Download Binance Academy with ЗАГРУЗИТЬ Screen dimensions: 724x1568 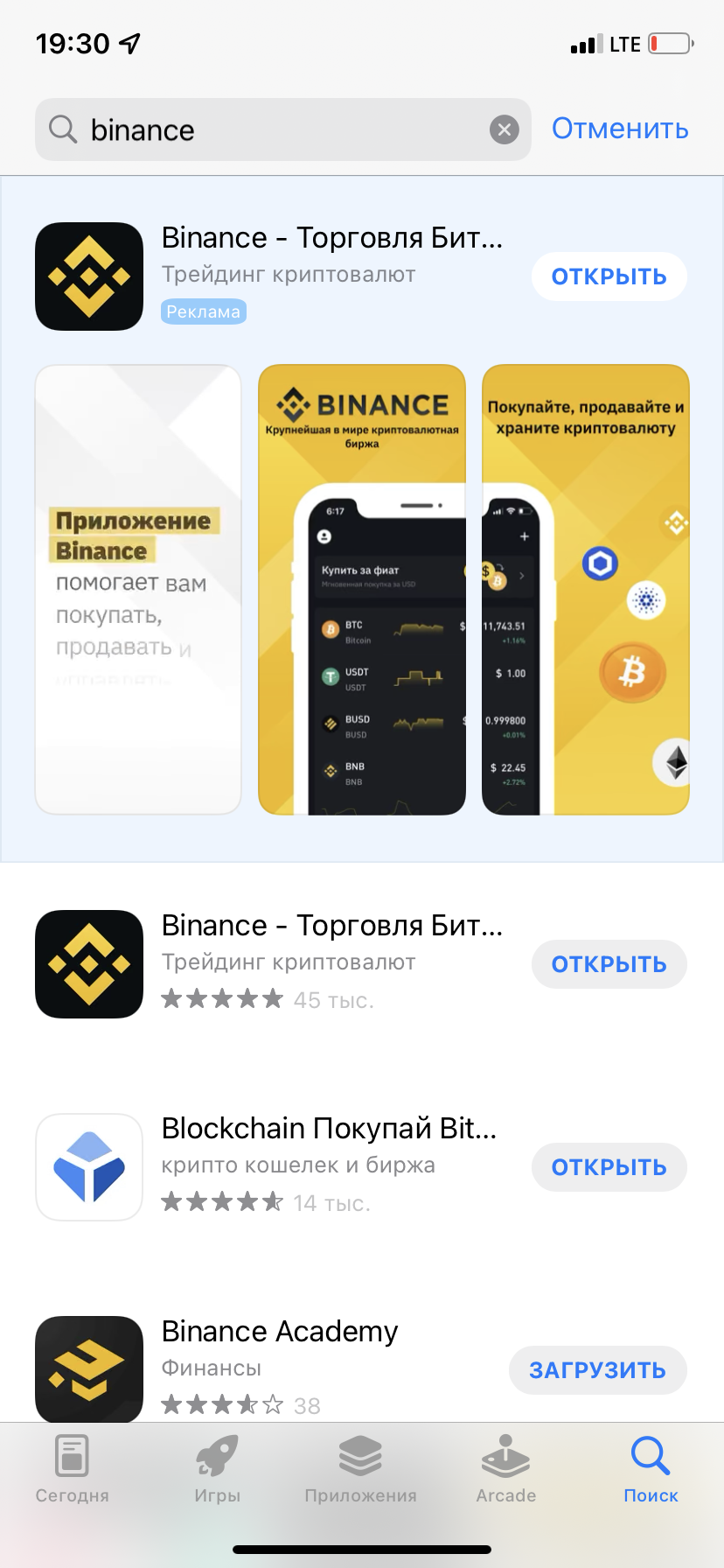pyautogui.click(x=597, y=1370)
